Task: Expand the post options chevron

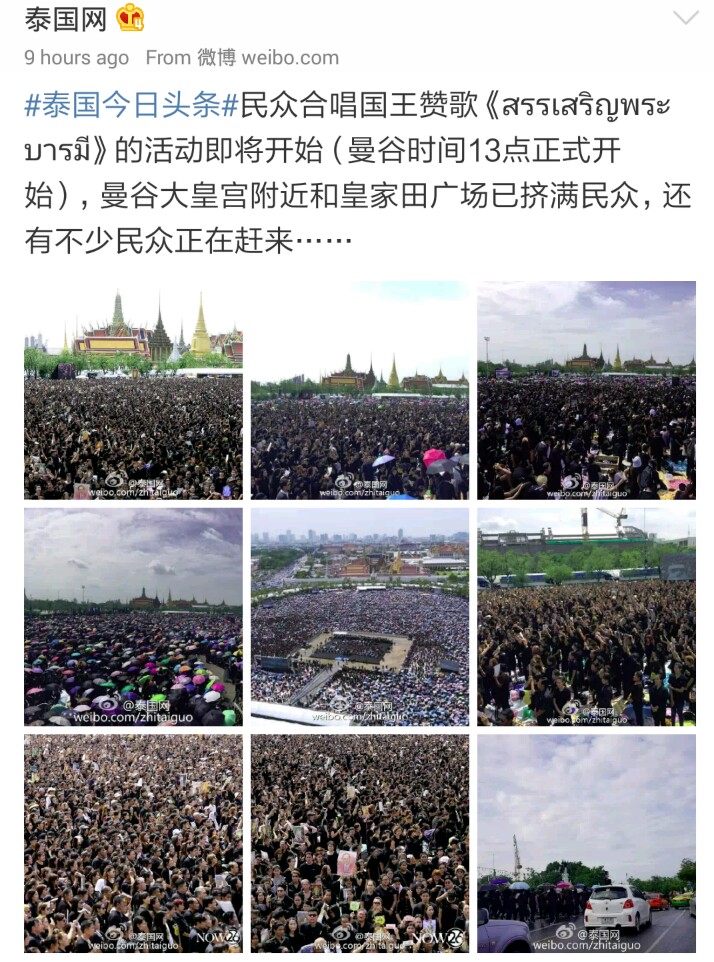Action: coord(685,18)
